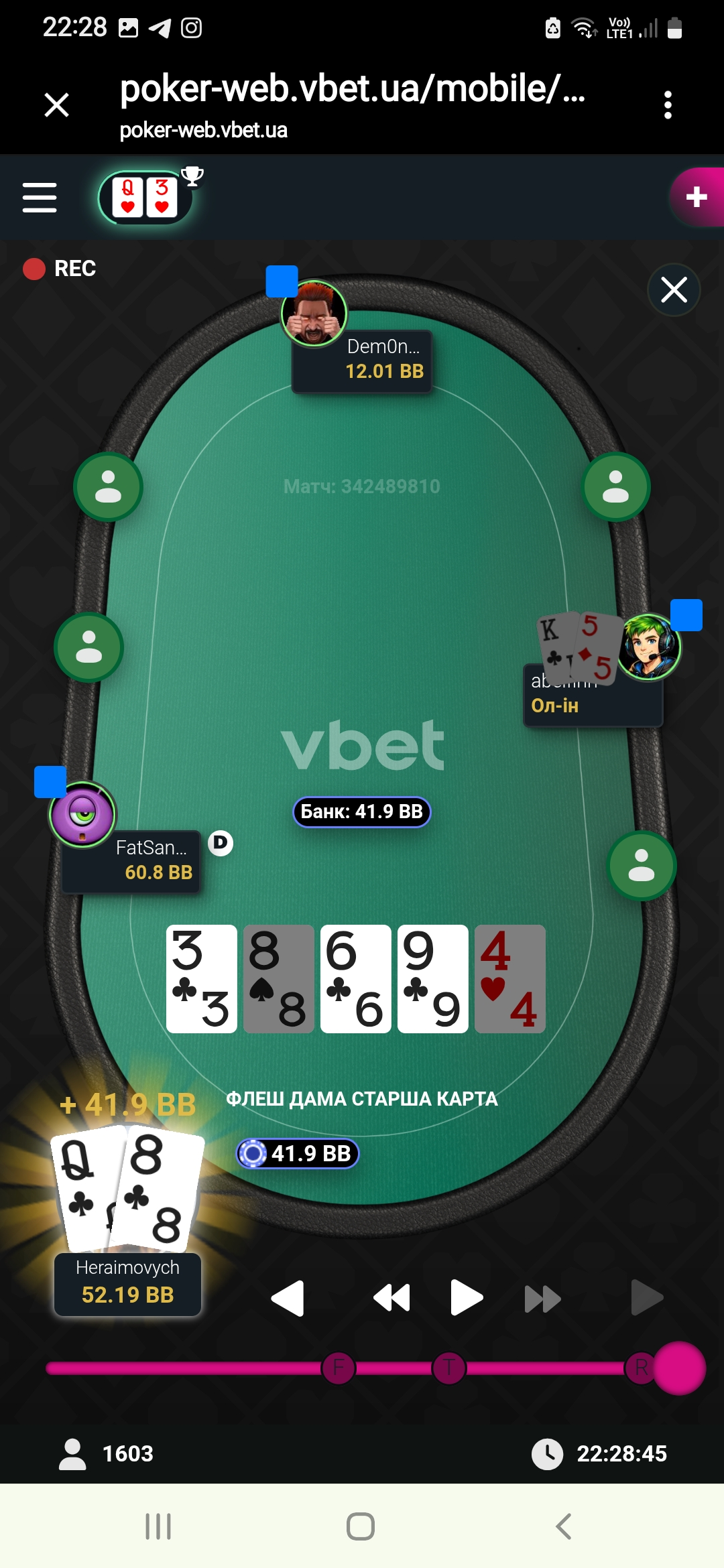Open the system recent apps view
Viewport: 724px width, 1568px height.
158,1526
